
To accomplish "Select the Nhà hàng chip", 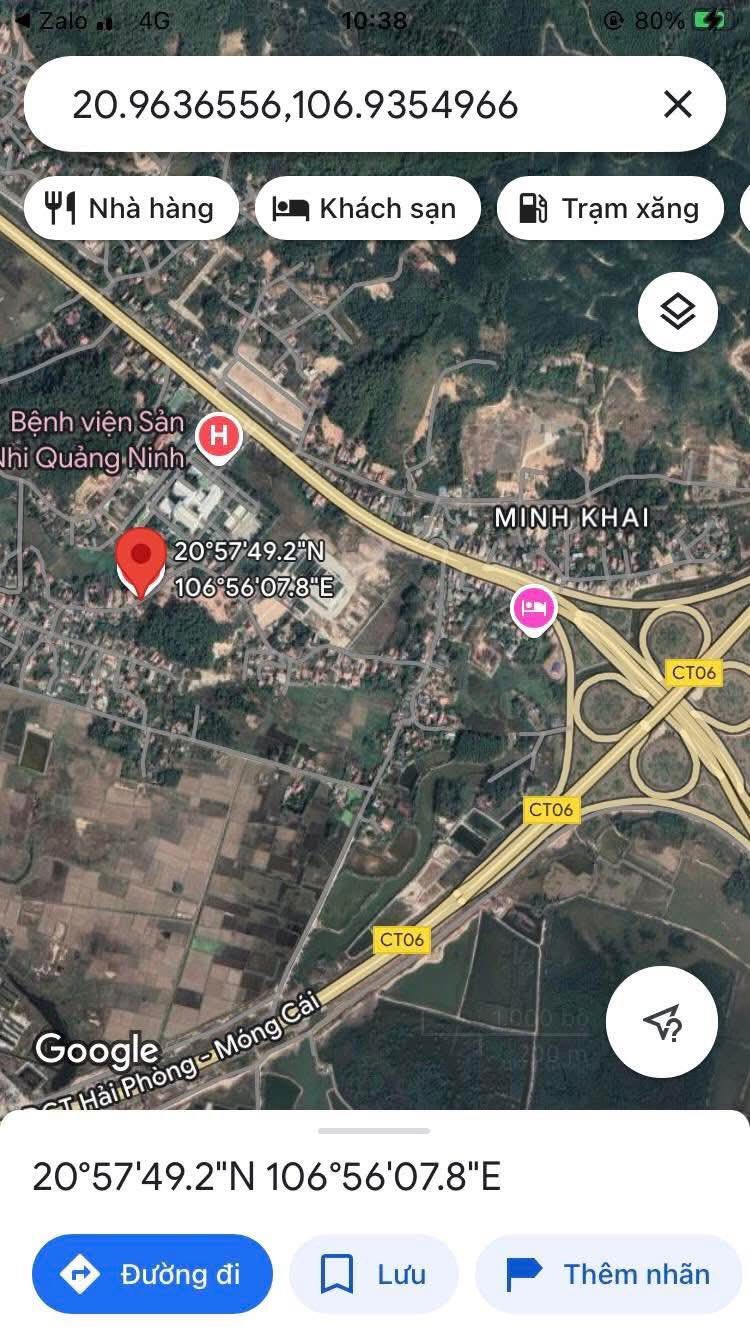I will pyautogui.click(x=131, y=208).
